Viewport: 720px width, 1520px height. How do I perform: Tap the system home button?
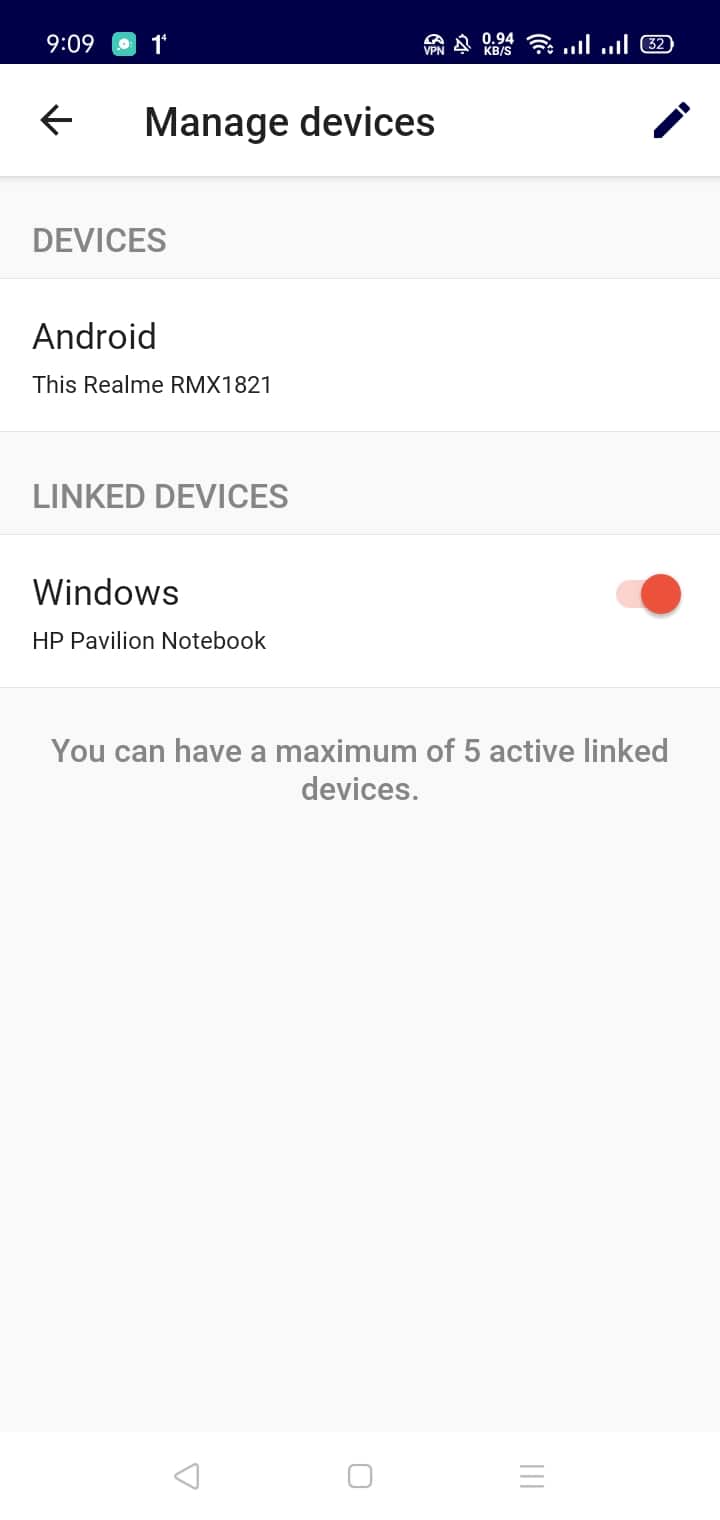click(x=360, y=1475)
